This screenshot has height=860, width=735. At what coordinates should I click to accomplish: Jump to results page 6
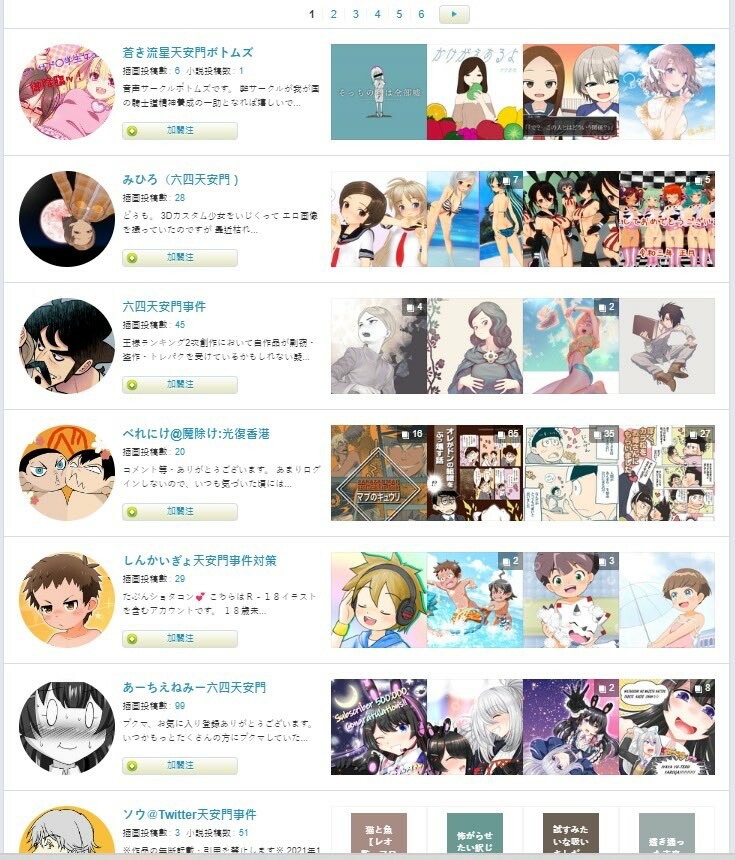click(x=421, y=14)
